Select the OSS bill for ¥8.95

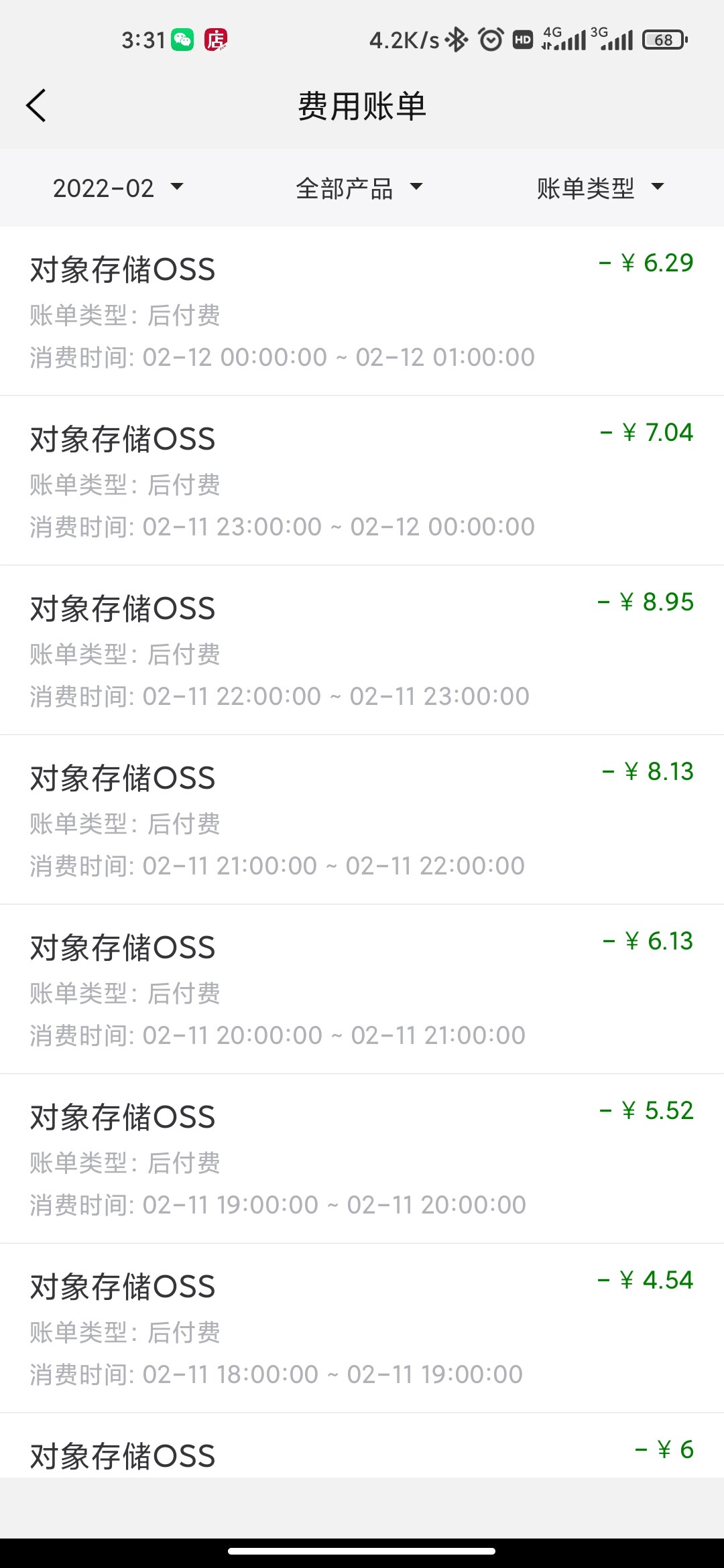pos(362,650)
